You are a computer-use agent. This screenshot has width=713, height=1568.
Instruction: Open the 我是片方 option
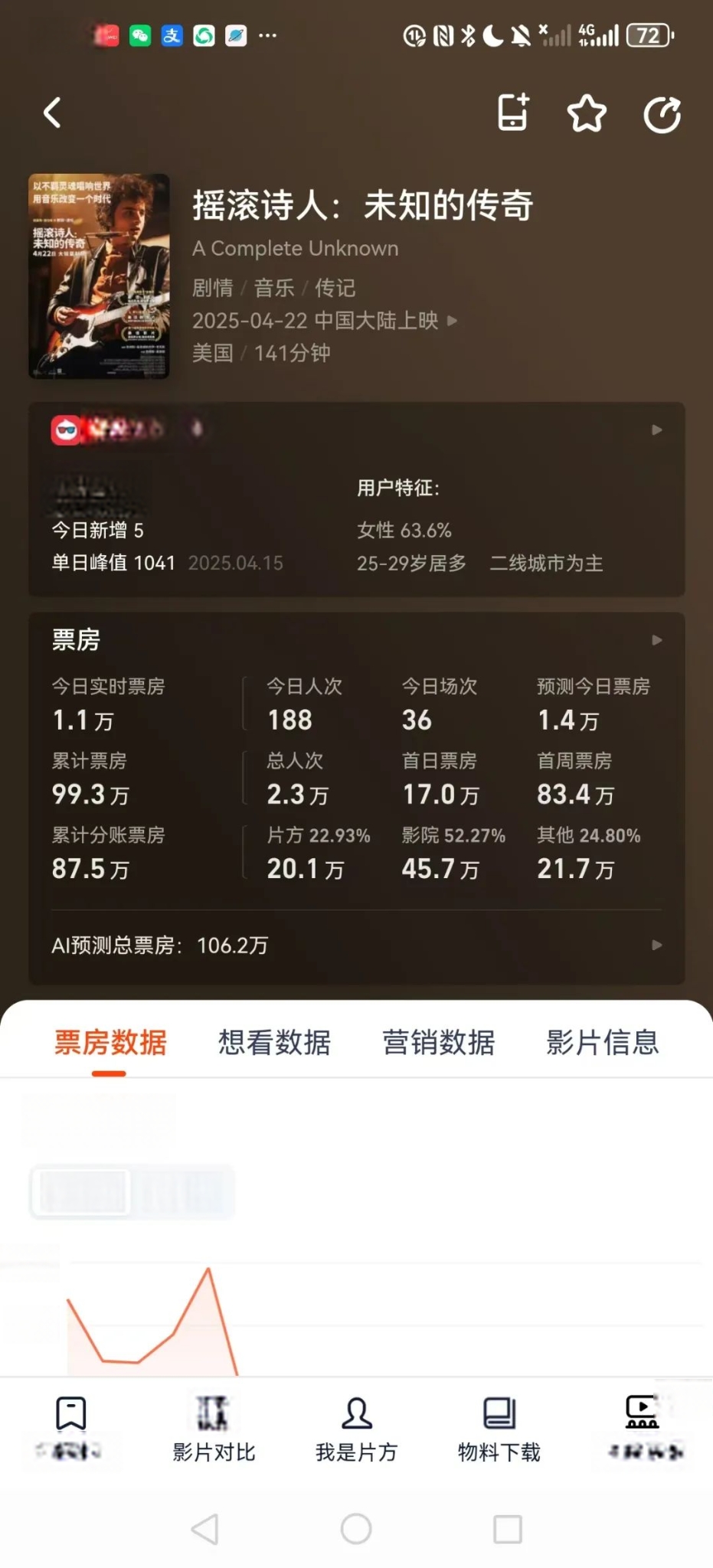coord(356,1429)
